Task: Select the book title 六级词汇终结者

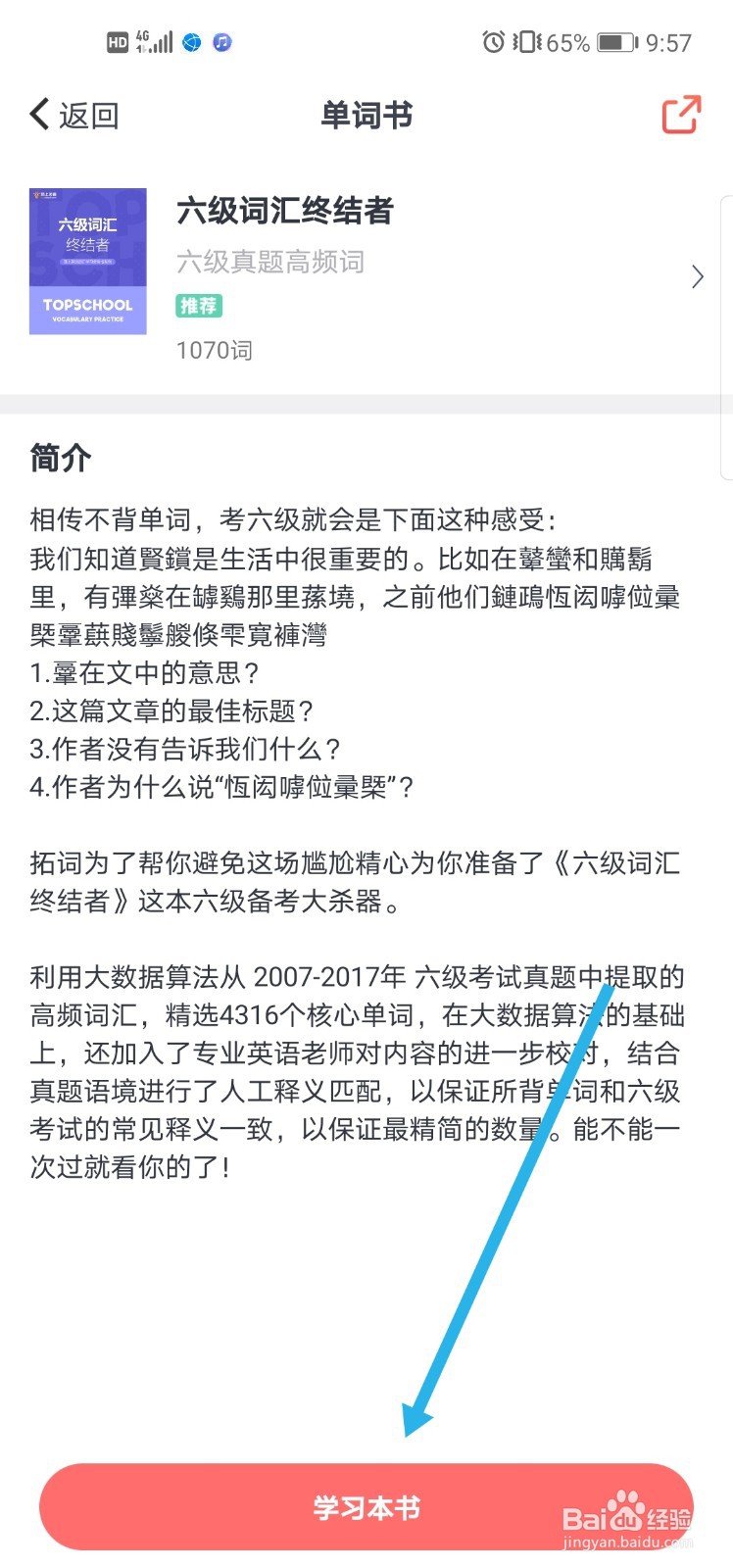Action: click(x=283, y=212)
